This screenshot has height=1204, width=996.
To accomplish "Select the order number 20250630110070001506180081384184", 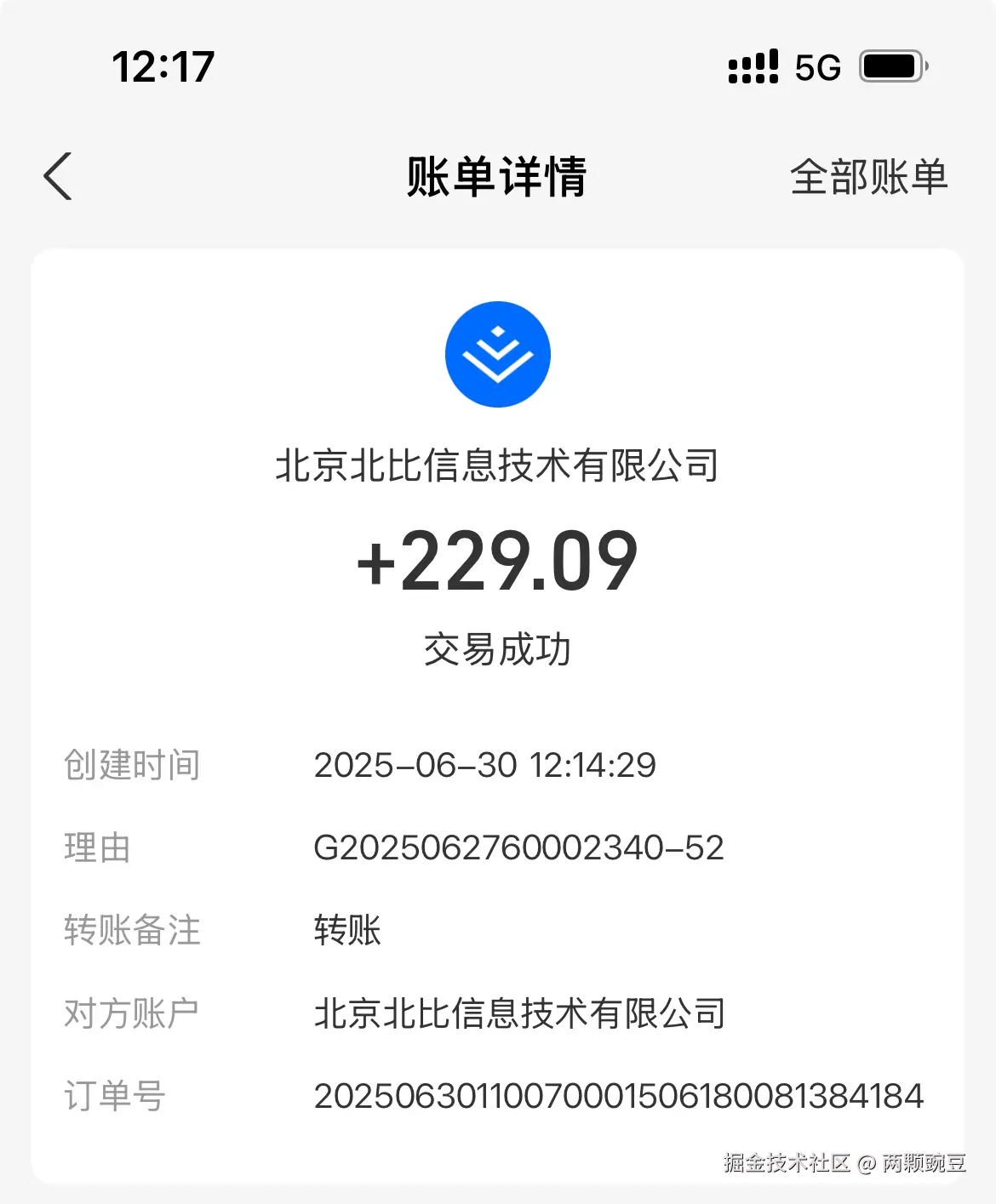I will 619,1098.
